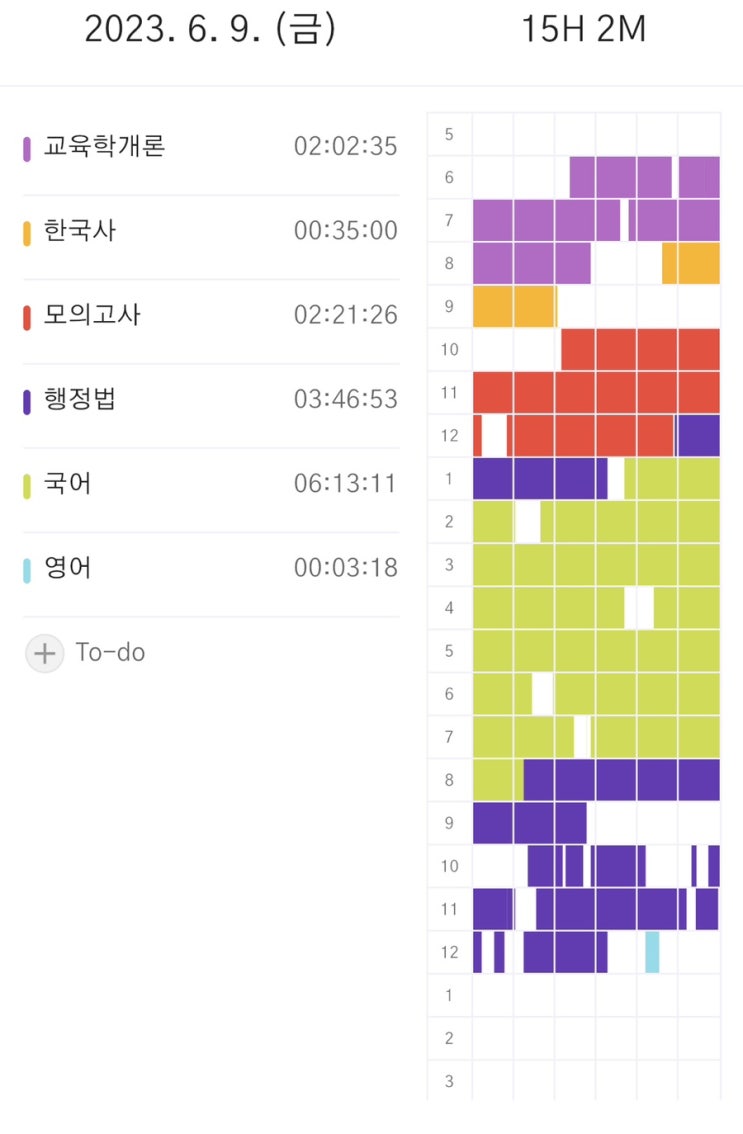Select the 모의고사 subject entry
The height and width of the screenshot is (1134, 743).
(211, 316)
